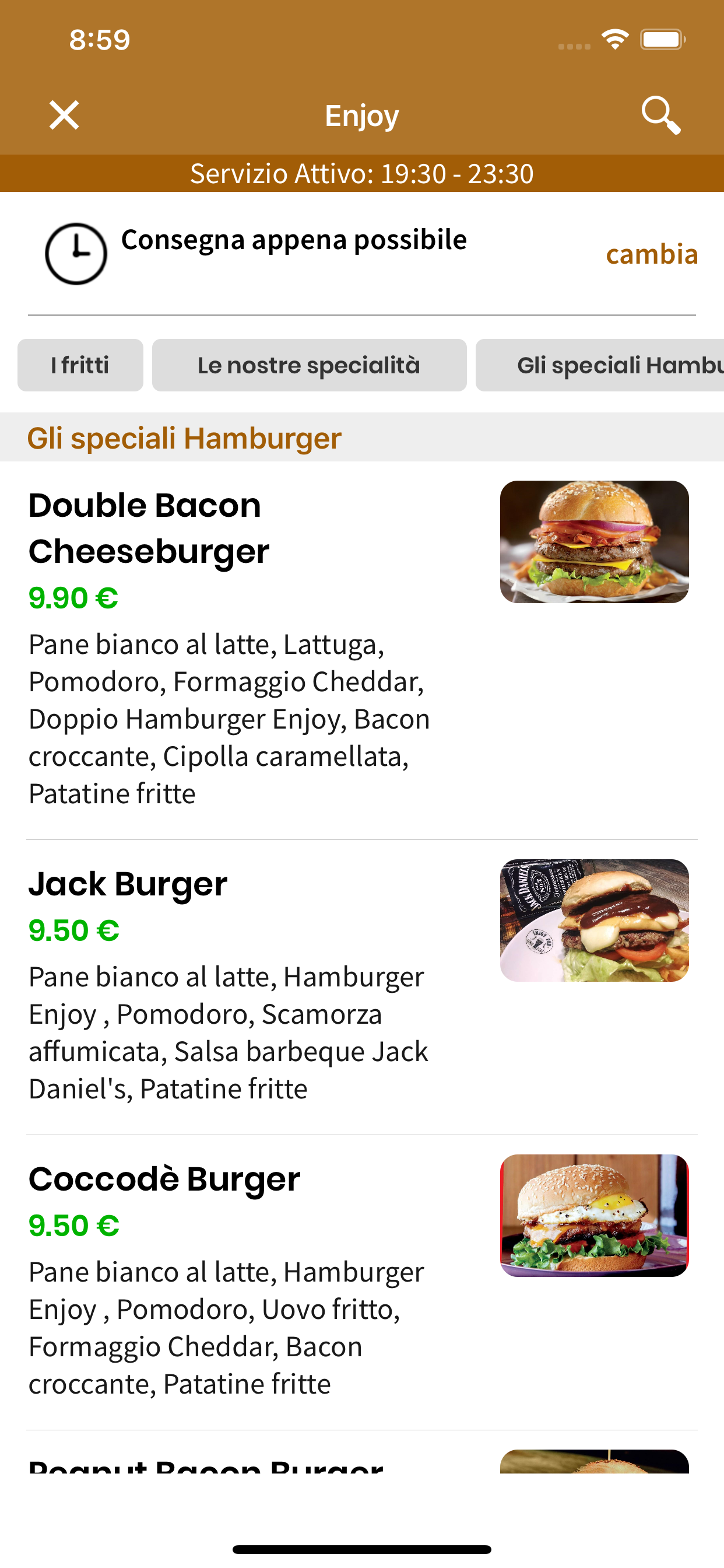724x1568 pixels.
Task: Open the Coccodè Burger item
Action: (x=362, y=1283)
